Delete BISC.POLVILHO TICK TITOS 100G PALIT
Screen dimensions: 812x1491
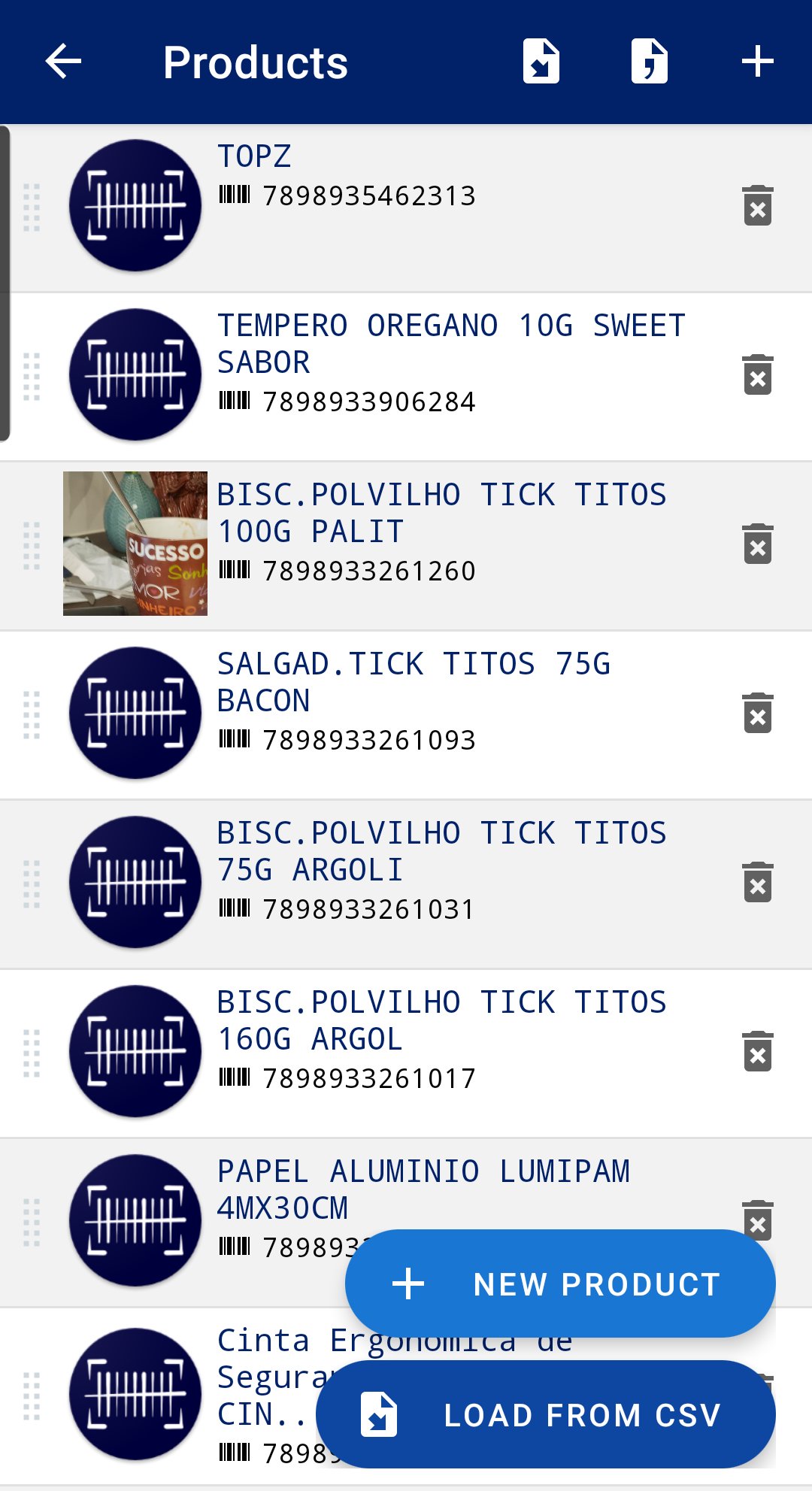coord(757,544)
